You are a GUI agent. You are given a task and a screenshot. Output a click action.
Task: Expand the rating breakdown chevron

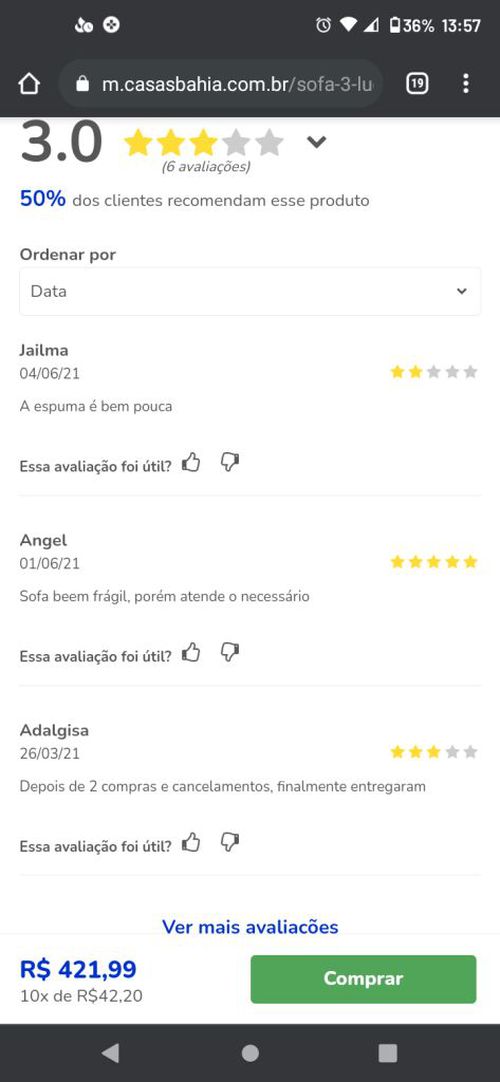pos(316,142)
